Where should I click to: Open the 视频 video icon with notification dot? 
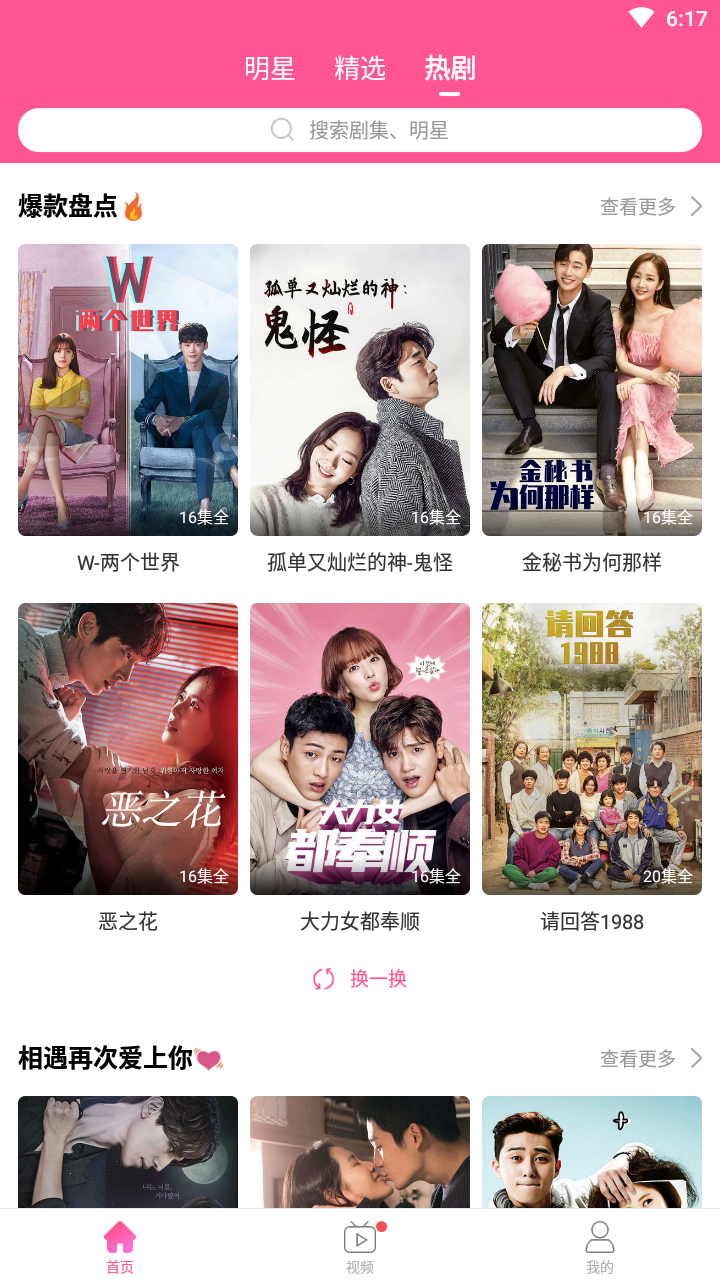[x=359, y=1237]
